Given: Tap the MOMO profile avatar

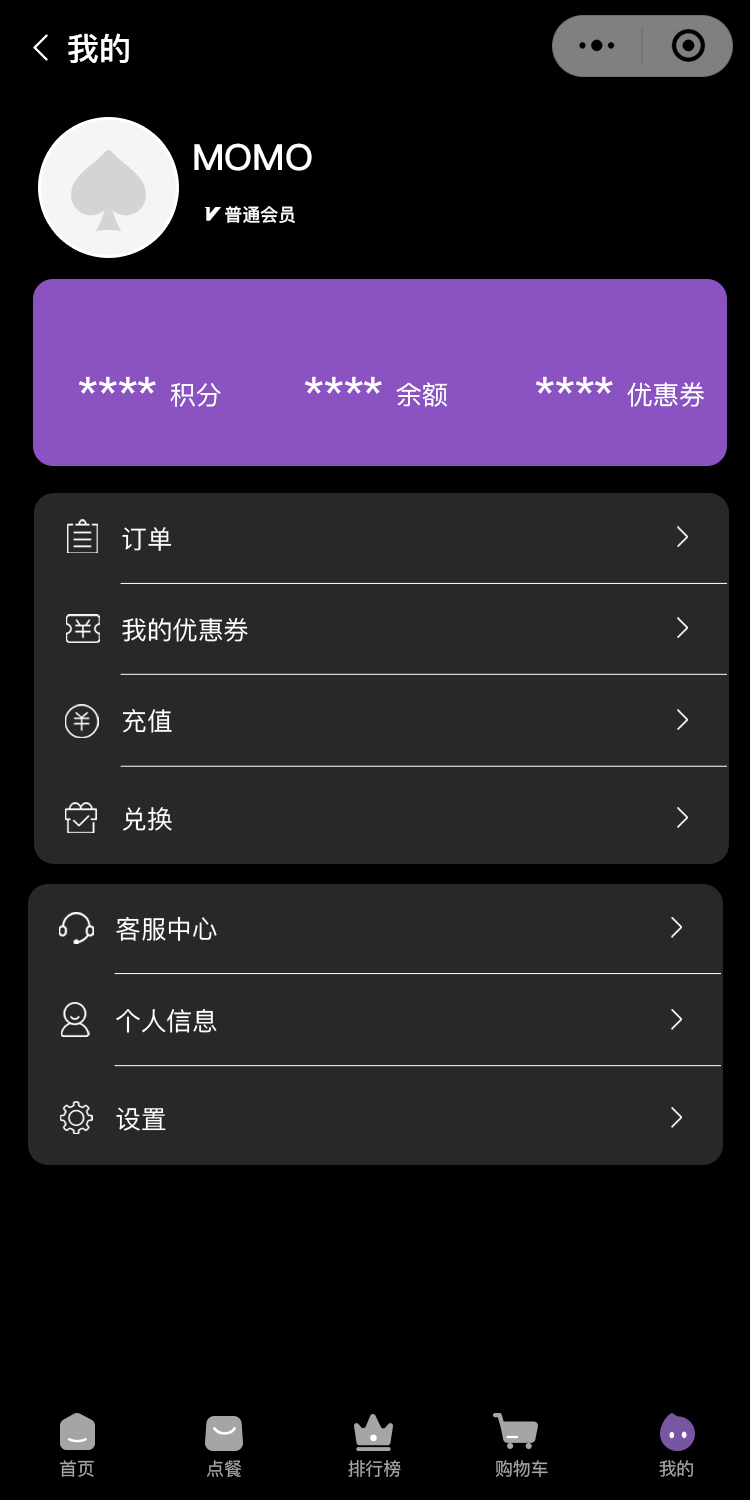Looking at the screenshot, I should click(108, 188).
